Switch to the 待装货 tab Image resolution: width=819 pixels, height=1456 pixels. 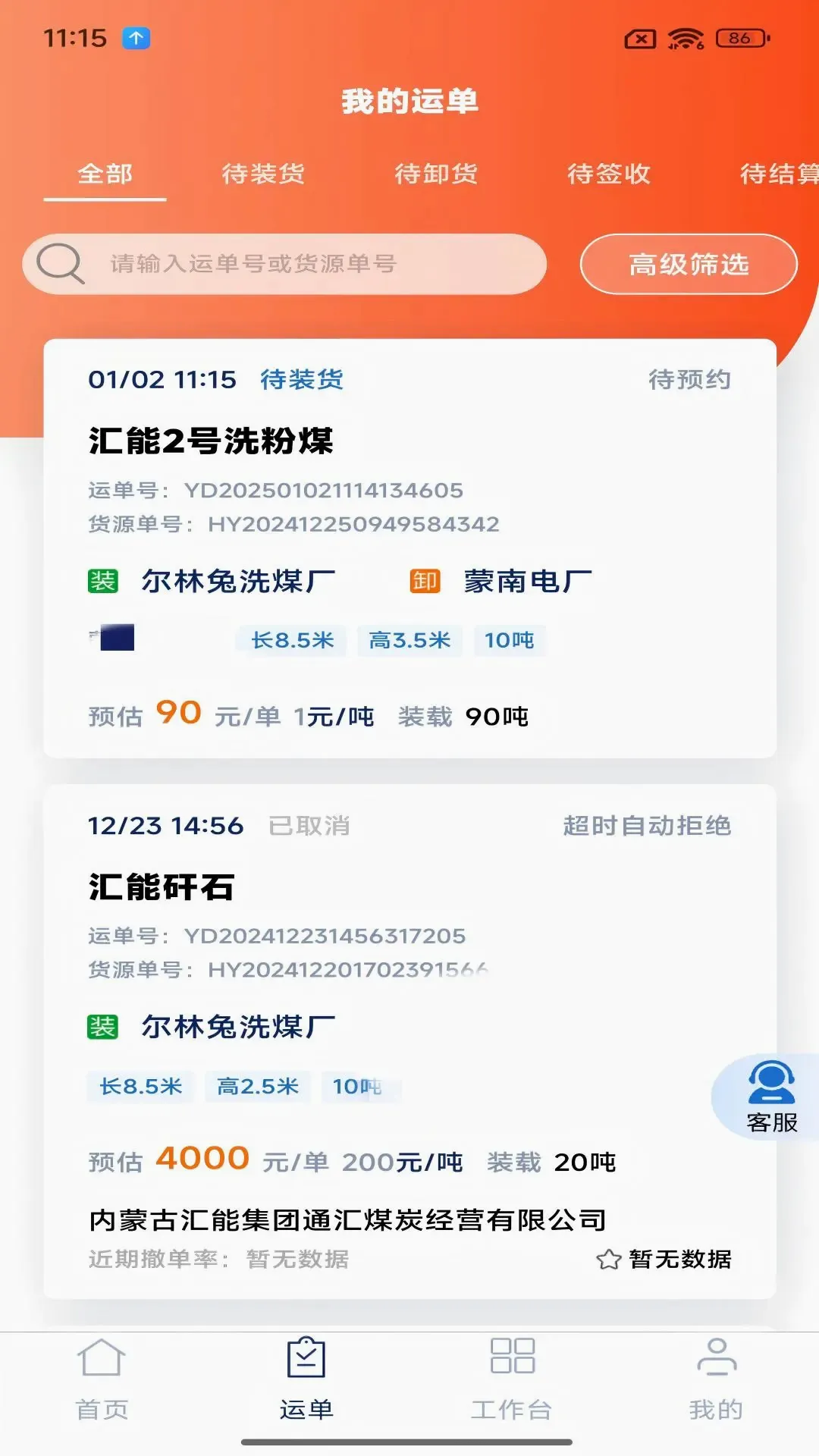point(262,174)
